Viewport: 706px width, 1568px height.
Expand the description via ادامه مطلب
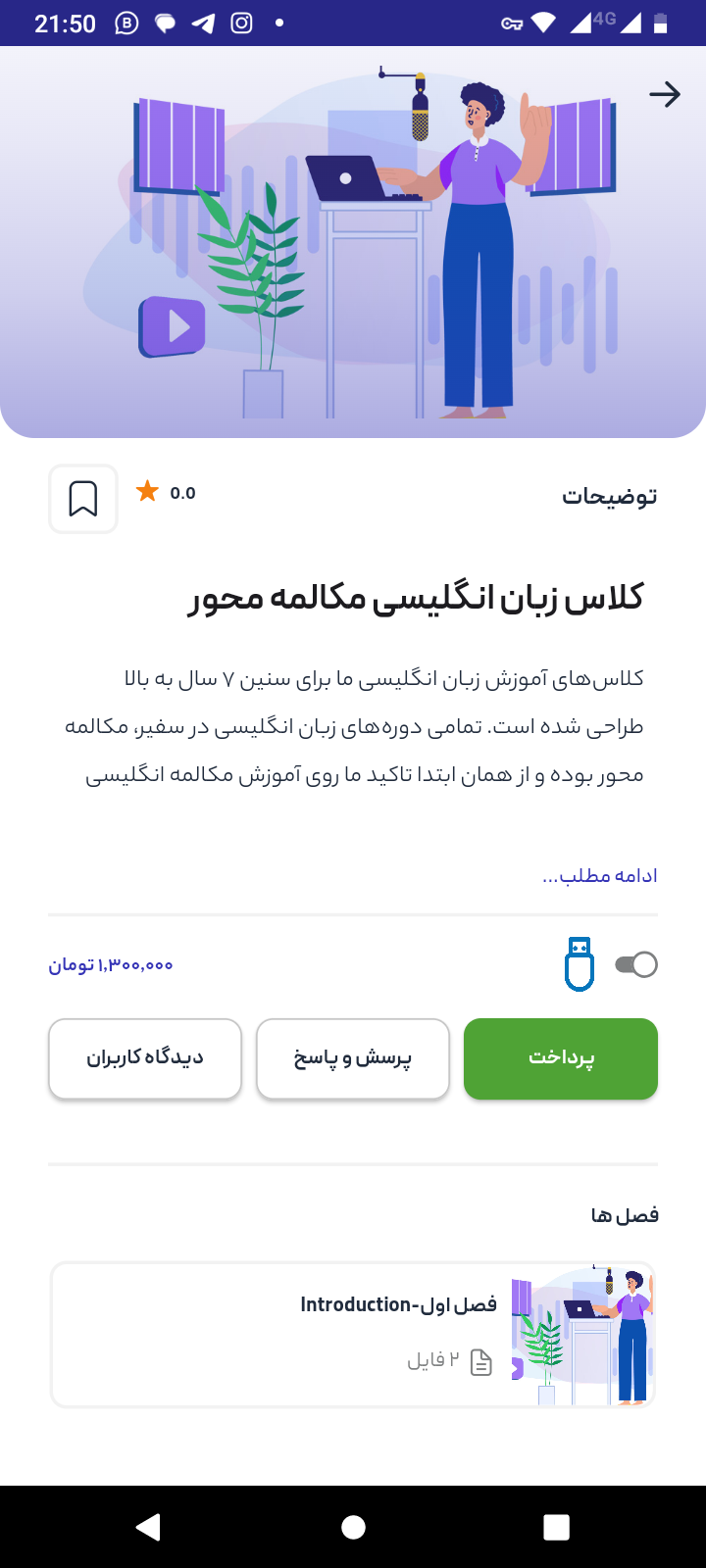pyautogui.click(x=599, y=875)
